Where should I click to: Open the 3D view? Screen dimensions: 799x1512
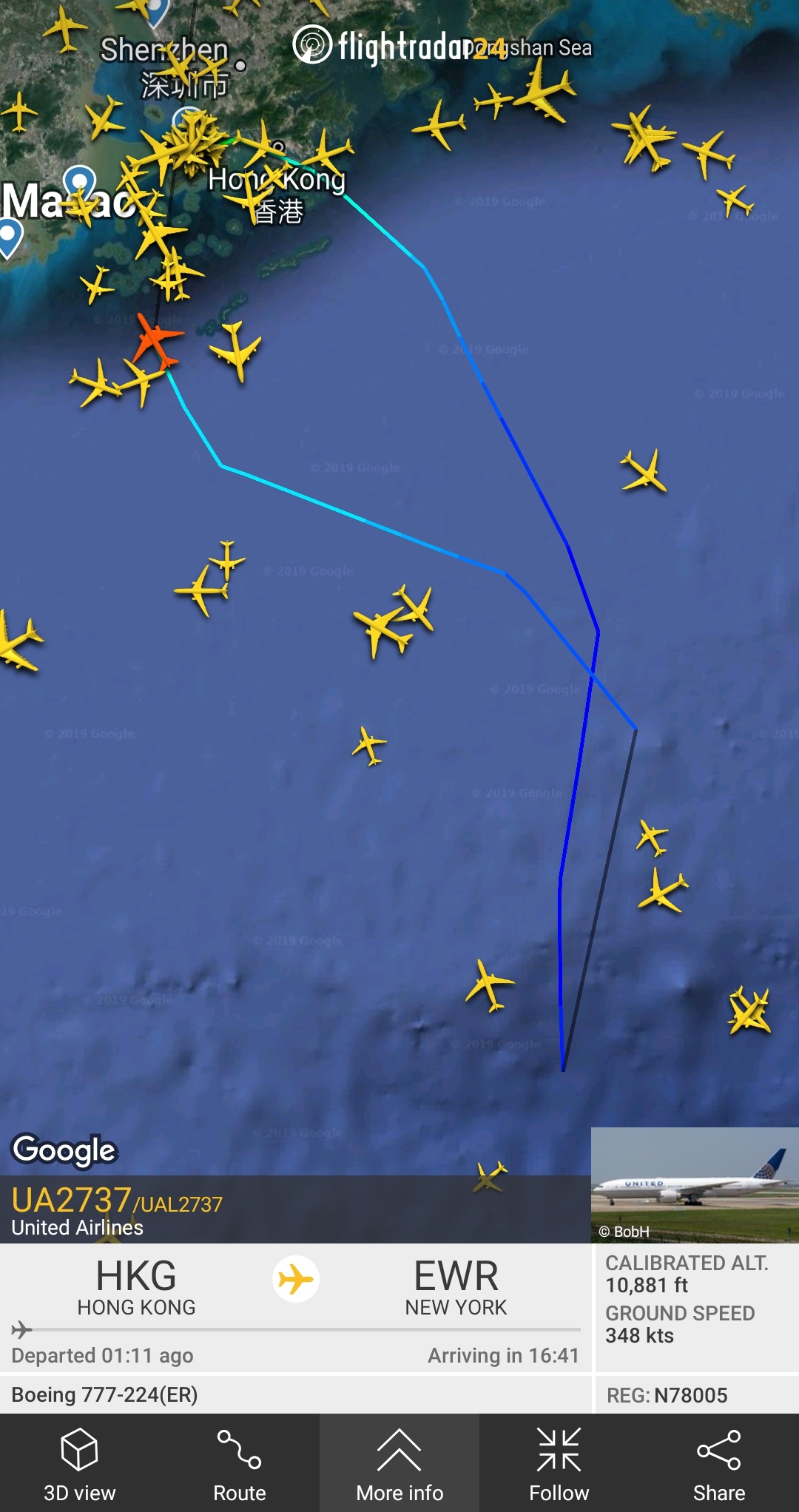tap(80, 1464)
